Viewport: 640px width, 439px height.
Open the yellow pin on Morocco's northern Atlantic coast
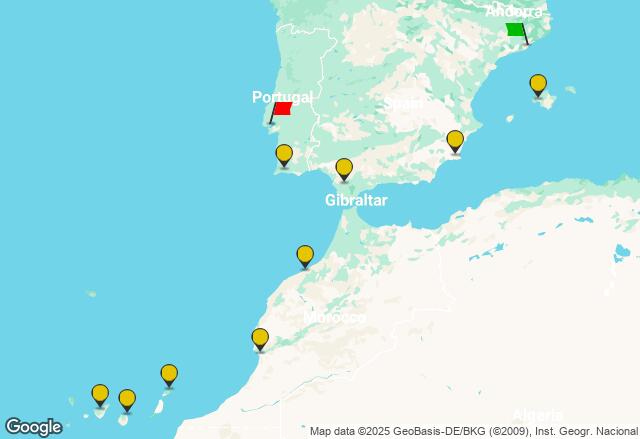pos(305,255)
